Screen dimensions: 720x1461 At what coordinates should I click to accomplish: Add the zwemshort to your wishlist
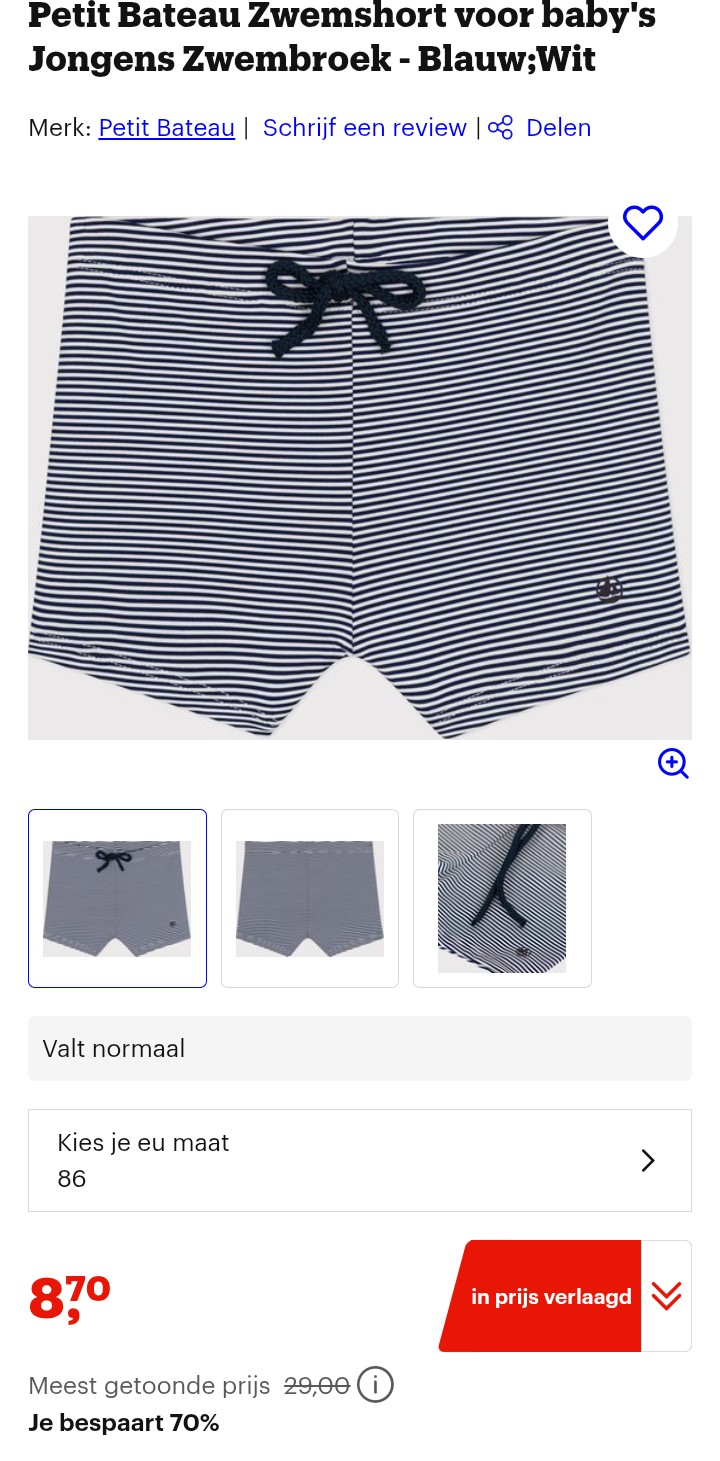(643, 222)
